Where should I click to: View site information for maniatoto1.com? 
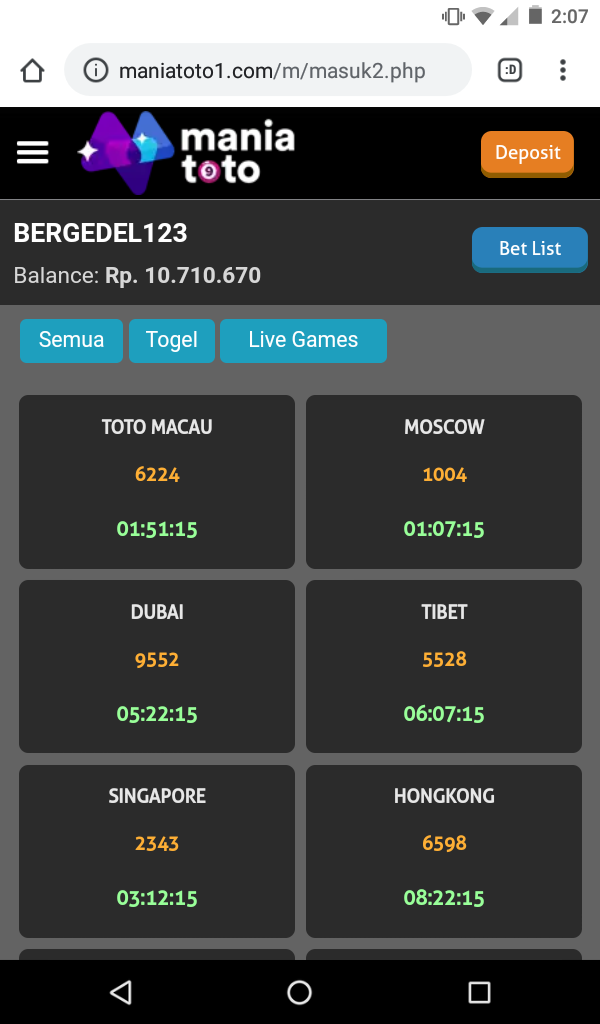point(96,71)
